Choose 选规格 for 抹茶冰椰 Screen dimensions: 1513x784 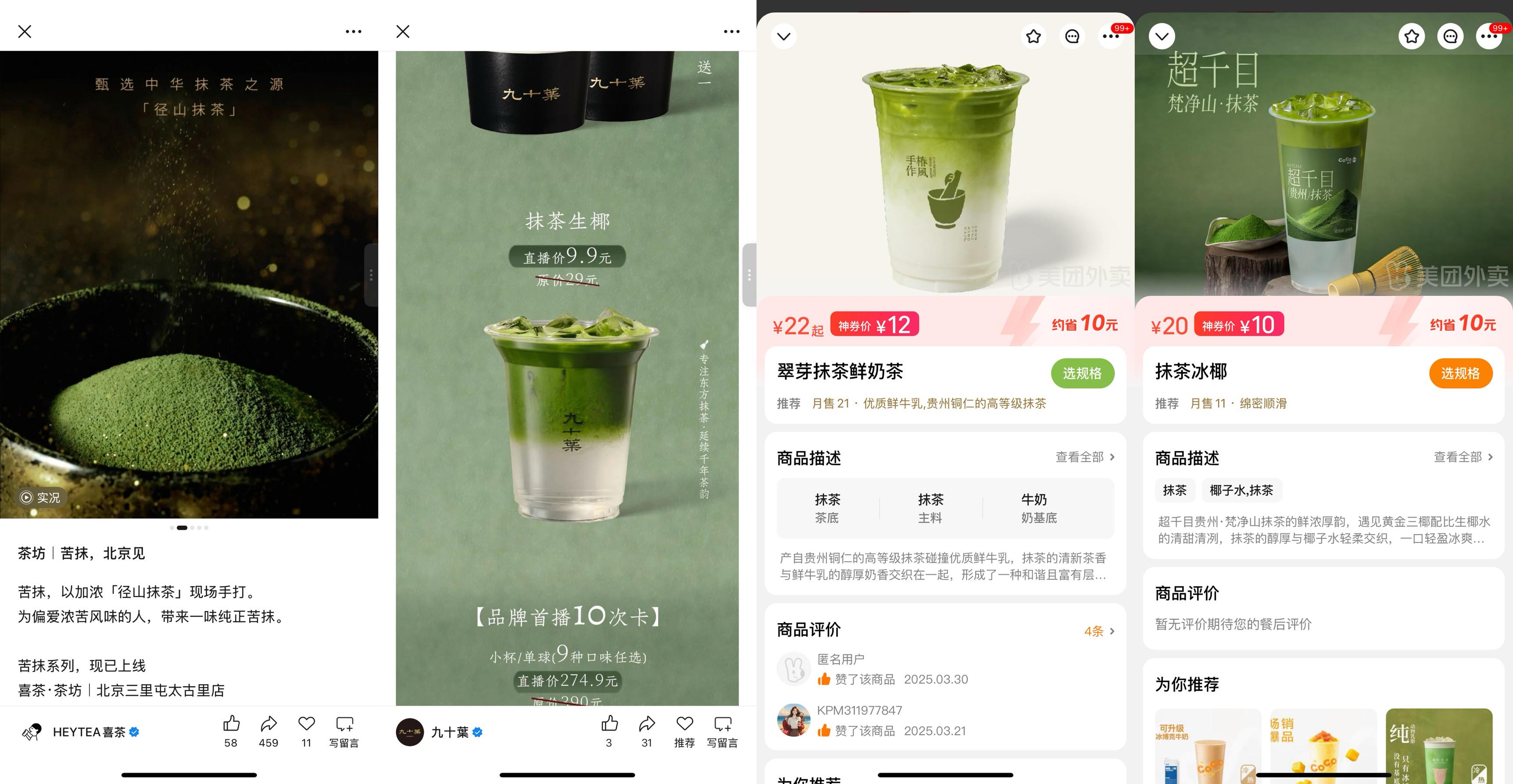(x=1460, y=373)
